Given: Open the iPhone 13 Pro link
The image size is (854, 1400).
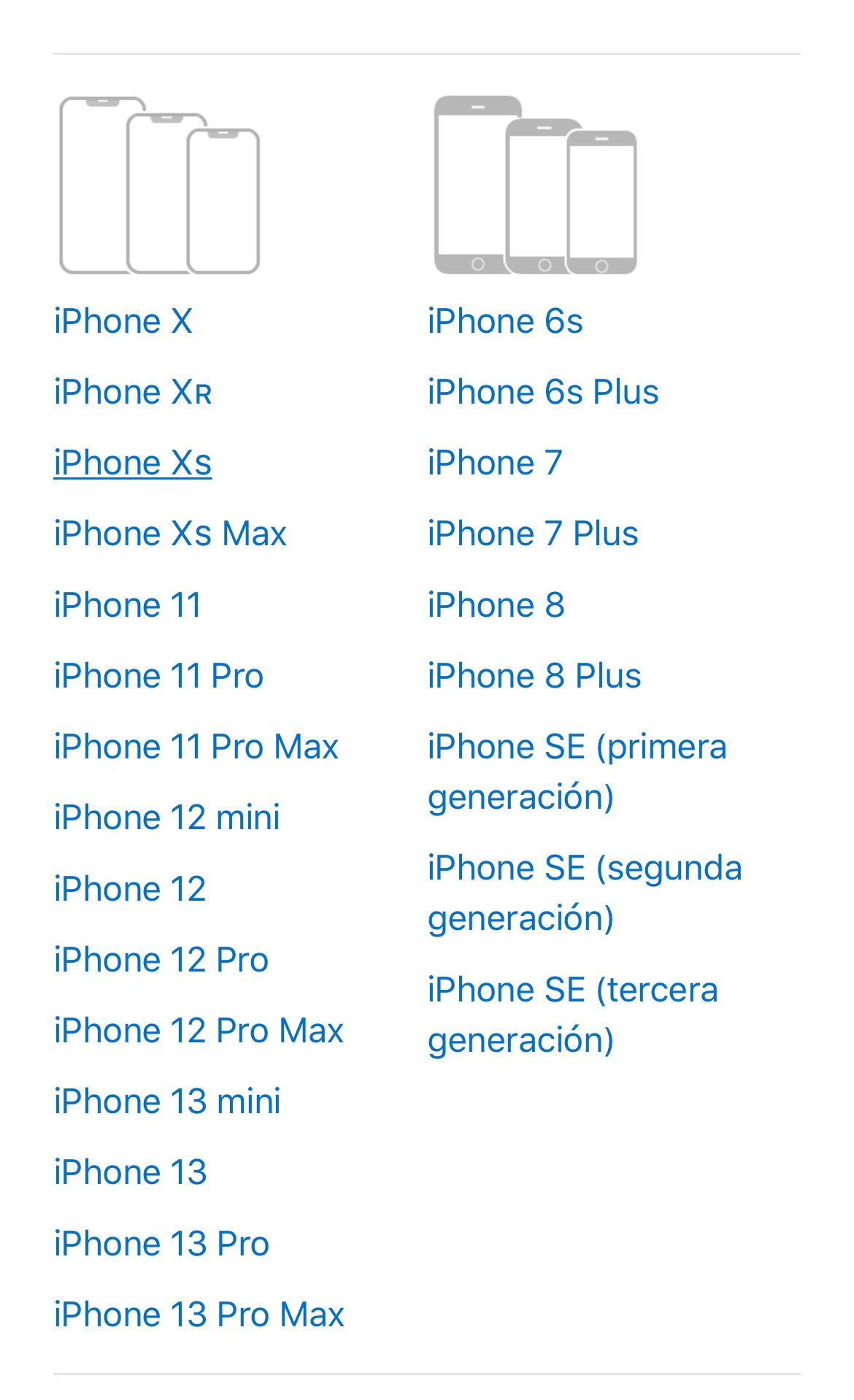Looking at the screenshot, I should click(x=161, y=1244).
